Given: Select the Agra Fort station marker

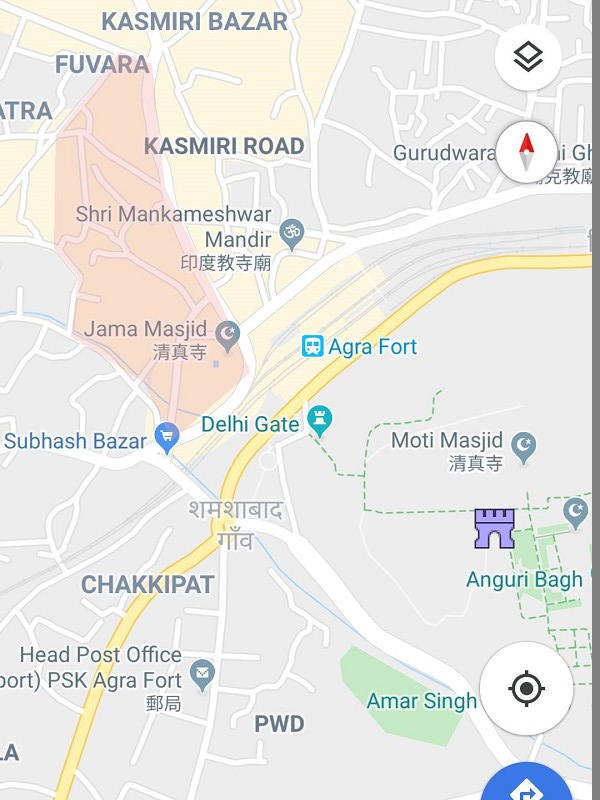Looking at the screenshot, I should [x=313, y=347].
